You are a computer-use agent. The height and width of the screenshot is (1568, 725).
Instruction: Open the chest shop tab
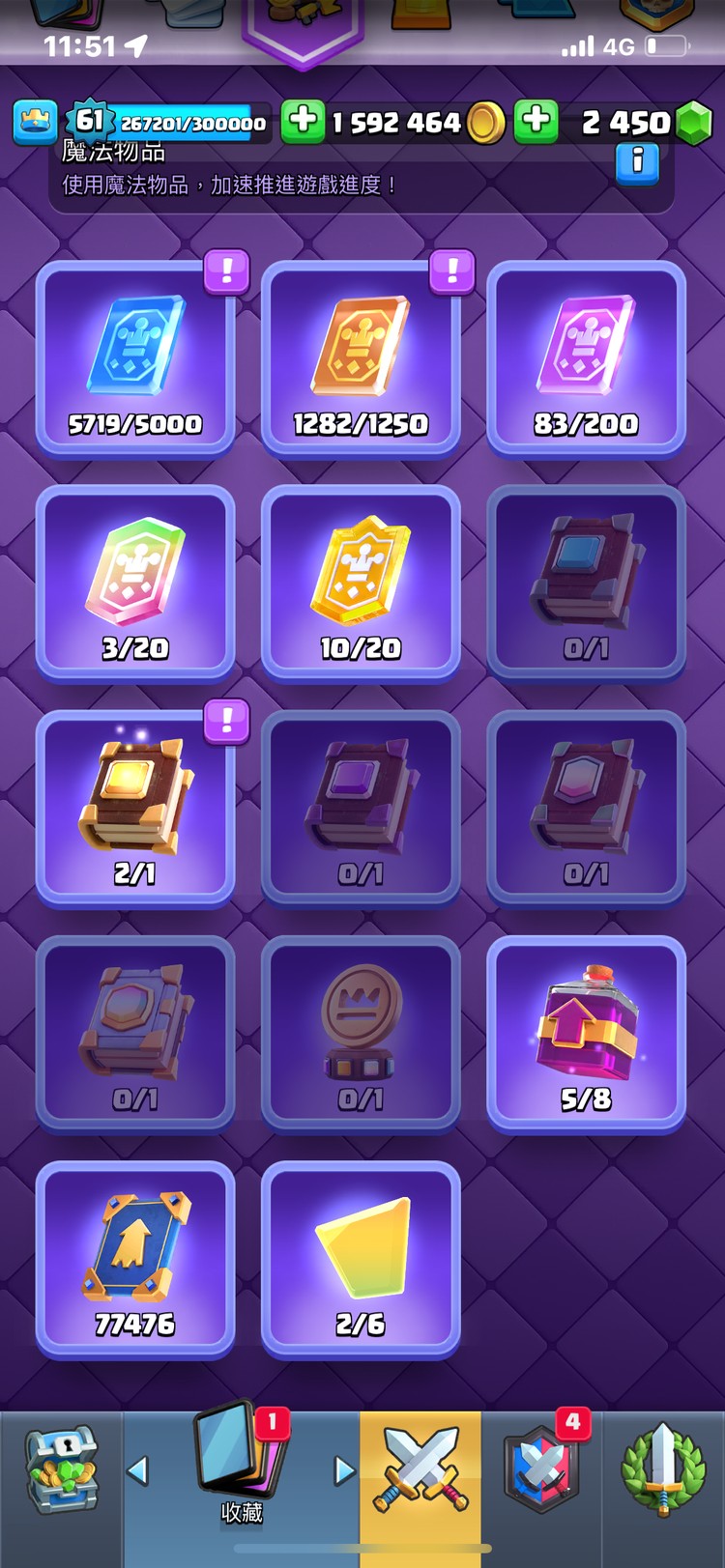pyautogui.click(x=60, y=1470)
